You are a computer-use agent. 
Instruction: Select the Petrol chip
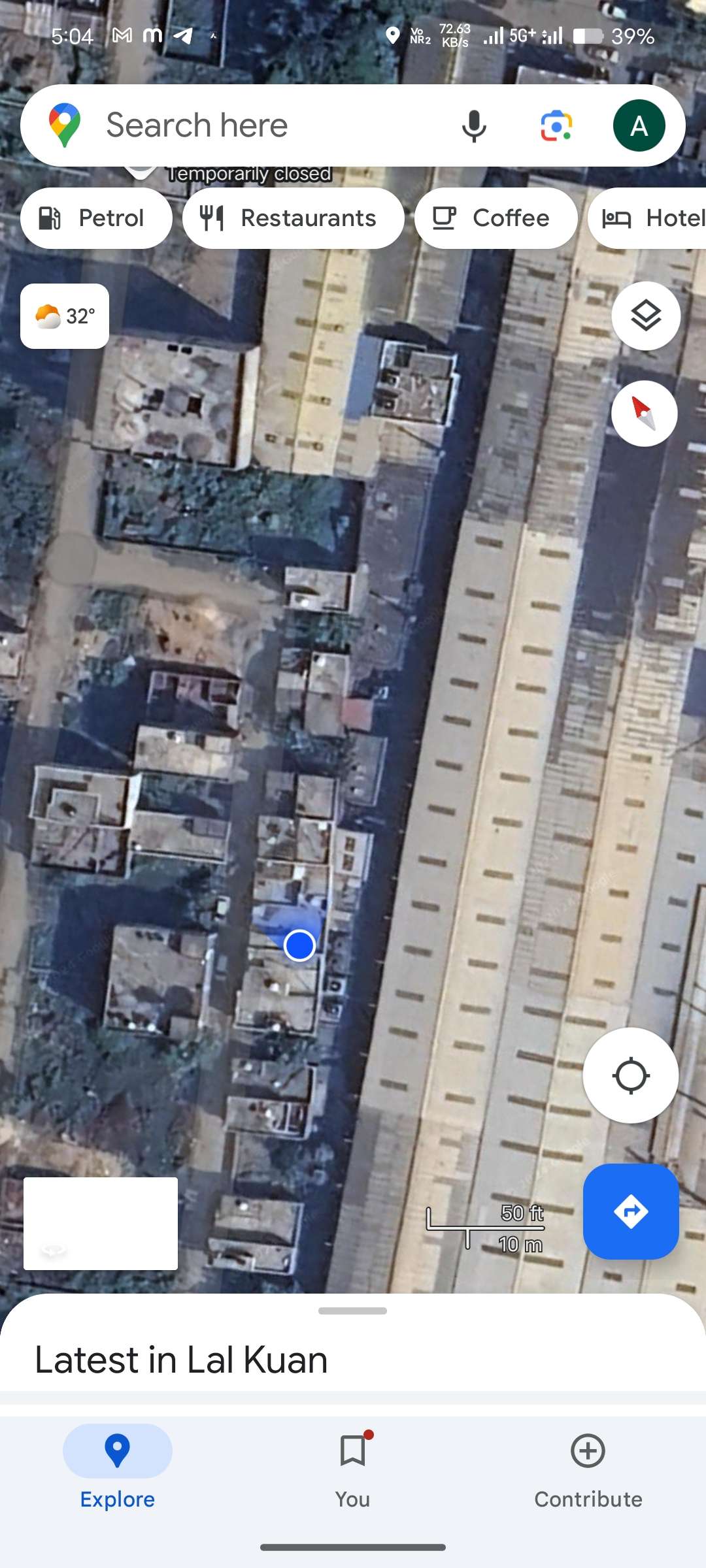click(x=96, y=218)
